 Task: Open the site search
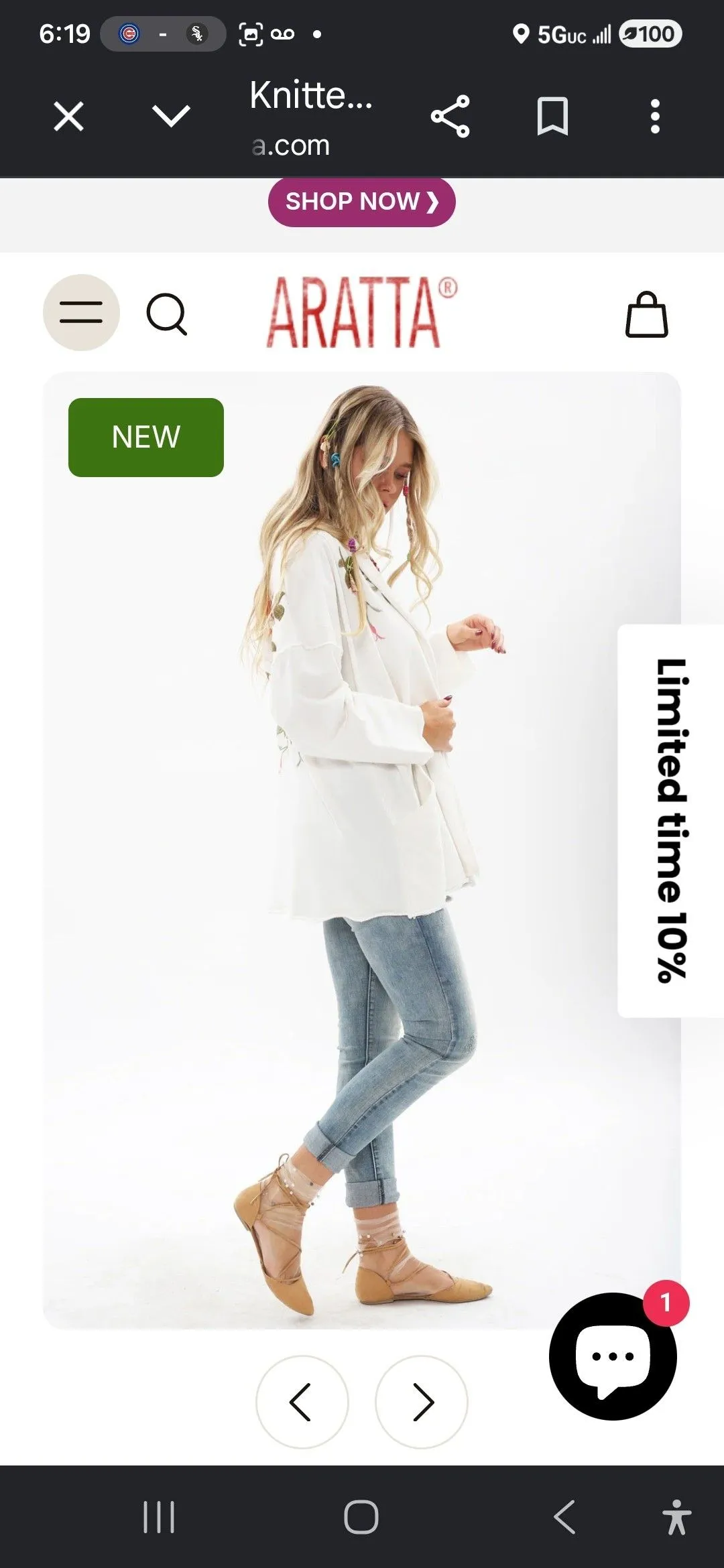[x=166, y=314]
